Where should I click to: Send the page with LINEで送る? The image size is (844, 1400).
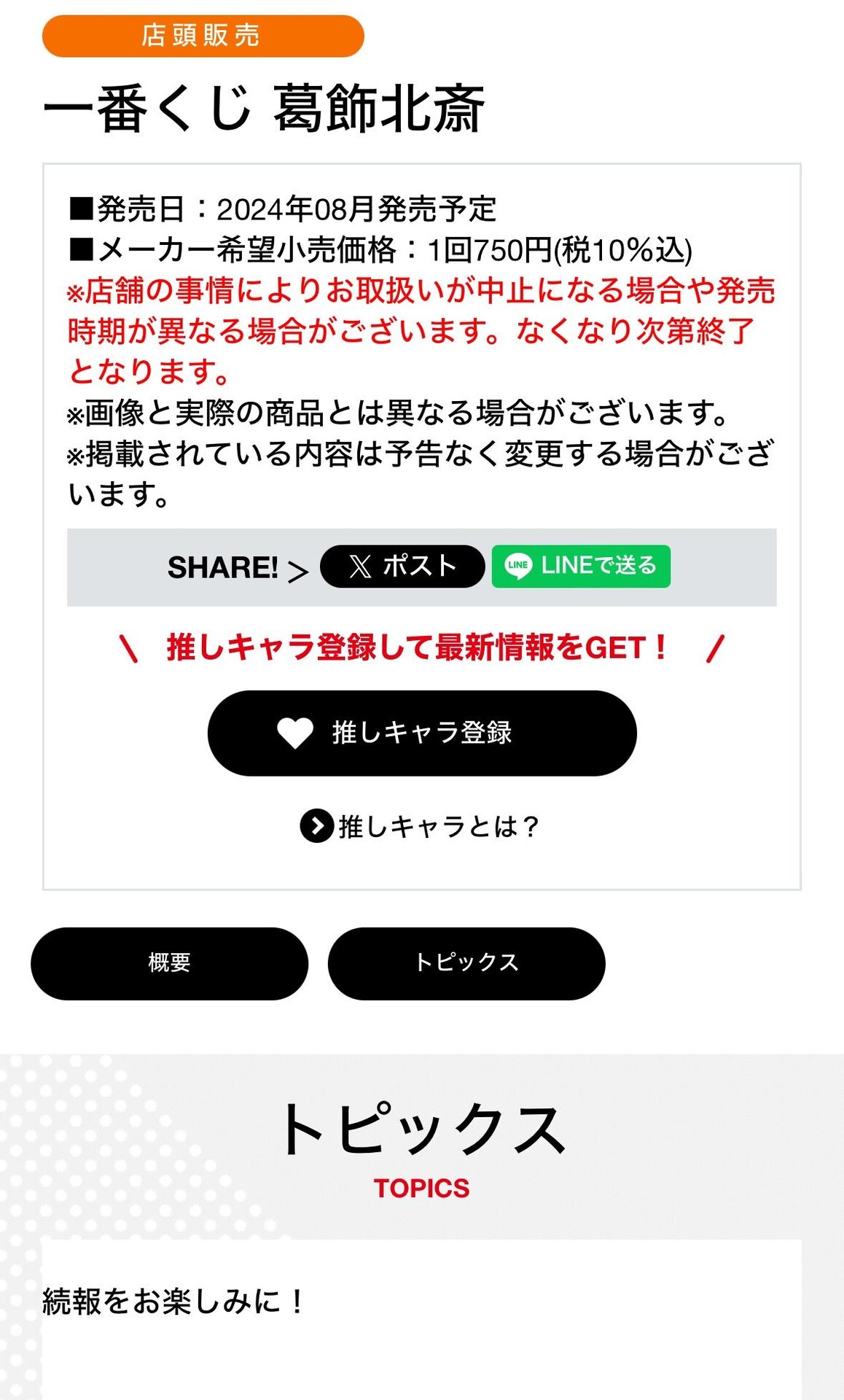pyautogui.click(x=581, y=566)
